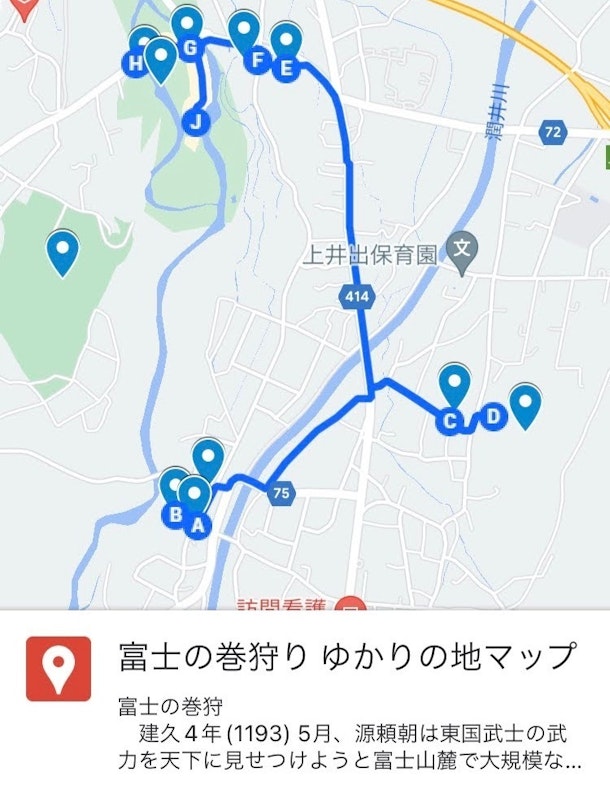The height and width of the screenshot is (791, 610).
Task: Tap waypoint C marker
Action: click(x=450, y=421)
